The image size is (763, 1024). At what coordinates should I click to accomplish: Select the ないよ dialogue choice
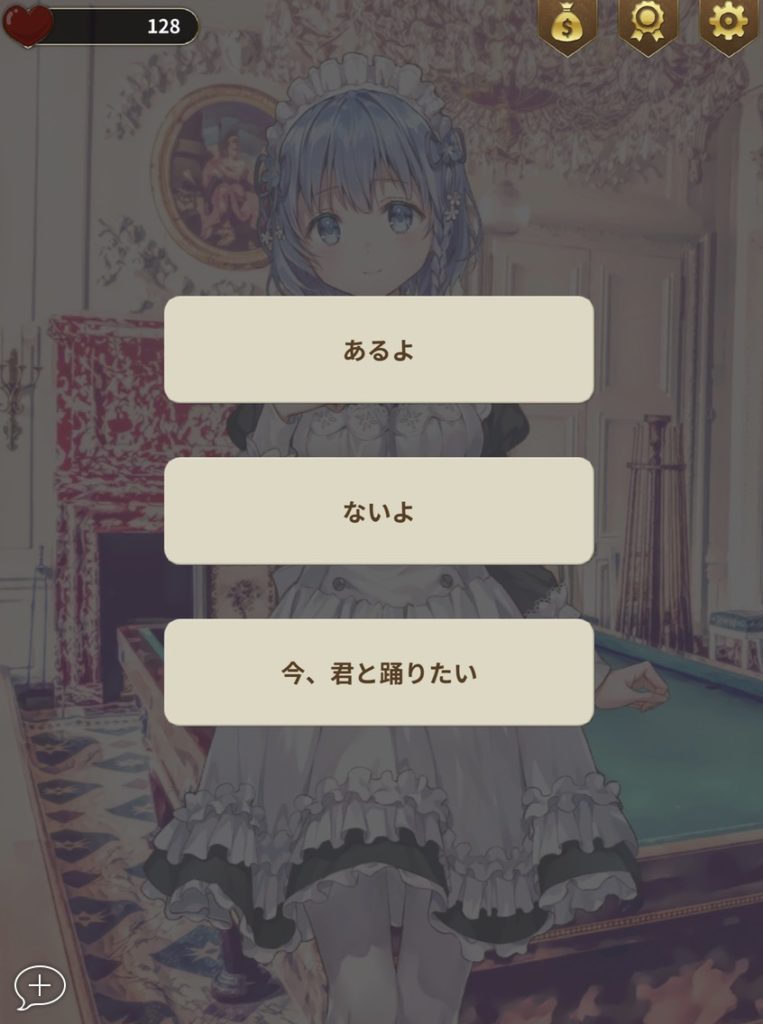pos(378,511)
